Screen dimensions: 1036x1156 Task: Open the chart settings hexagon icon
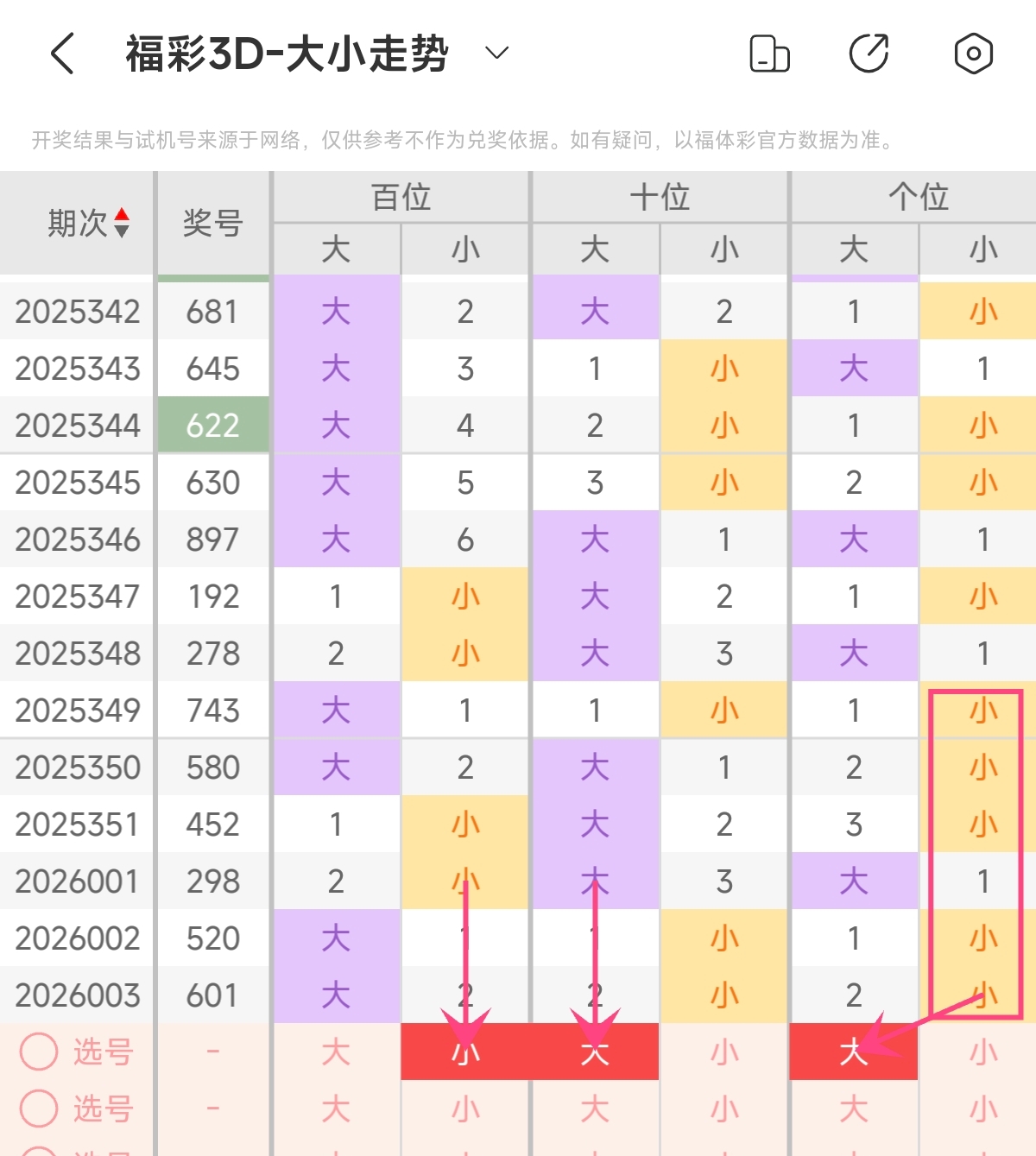click(x=973, y=54)
